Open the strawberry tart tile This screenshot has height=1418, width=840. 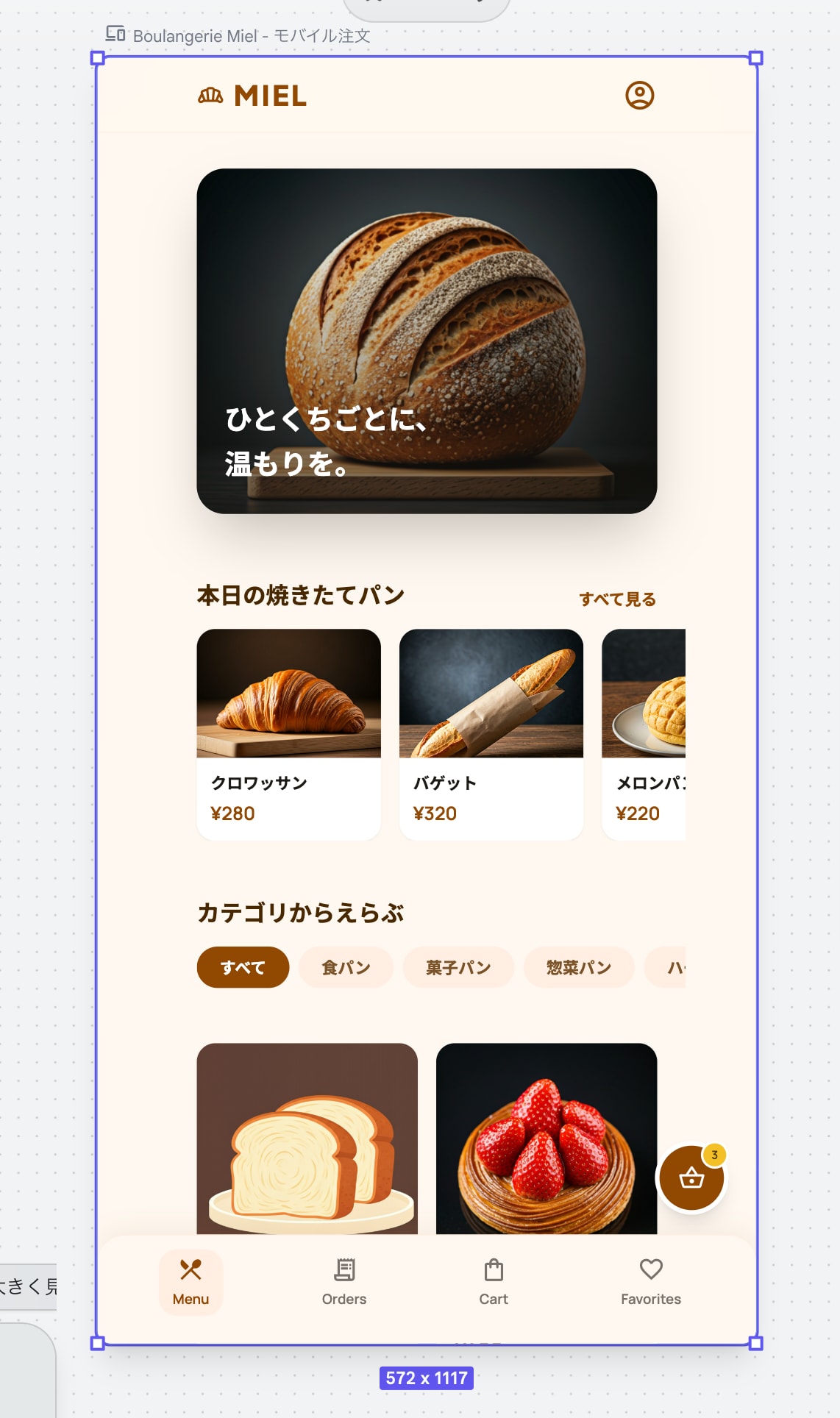click(546, 1137)
